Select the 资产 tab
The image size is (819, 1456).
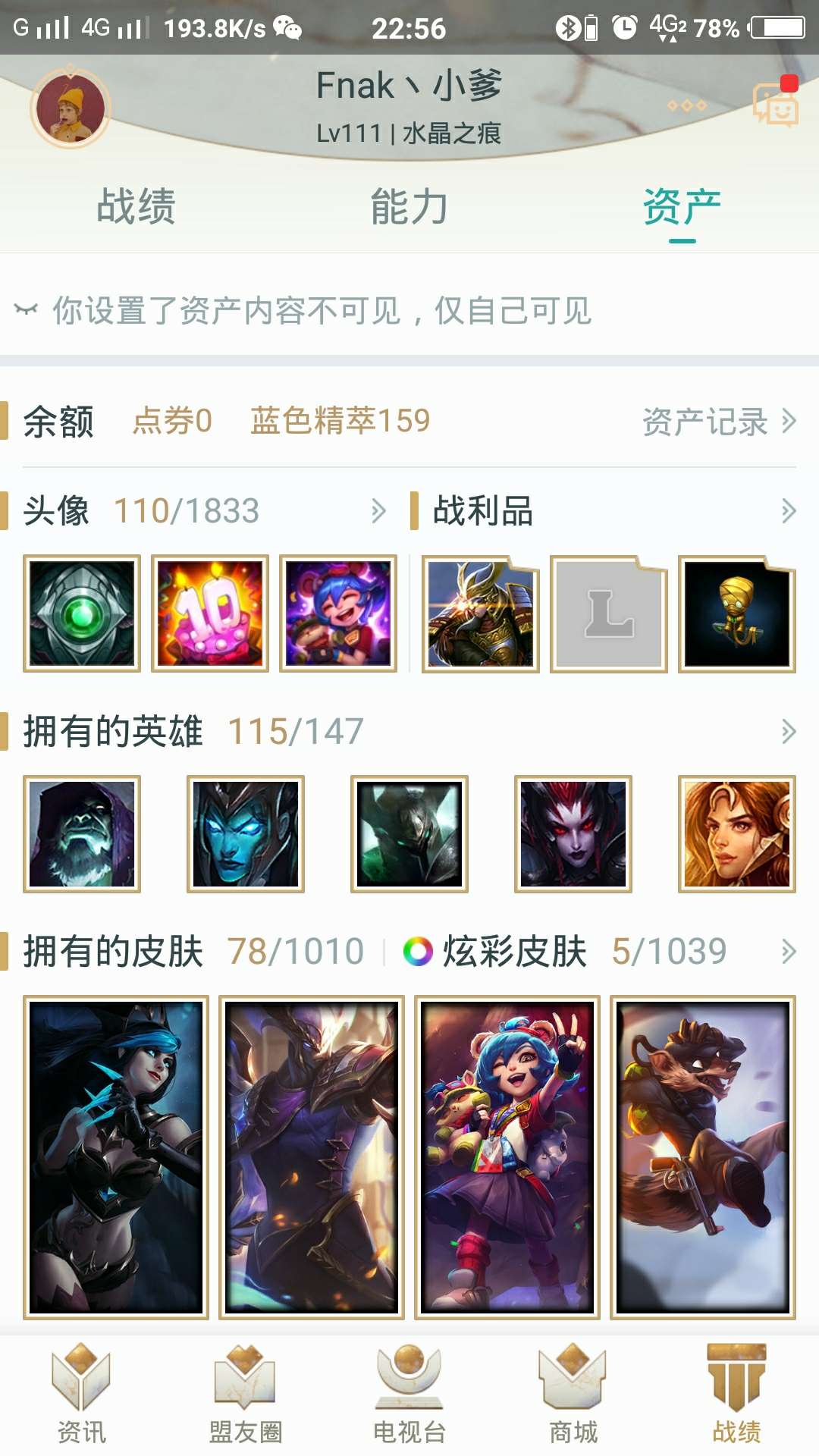(682, 206)
